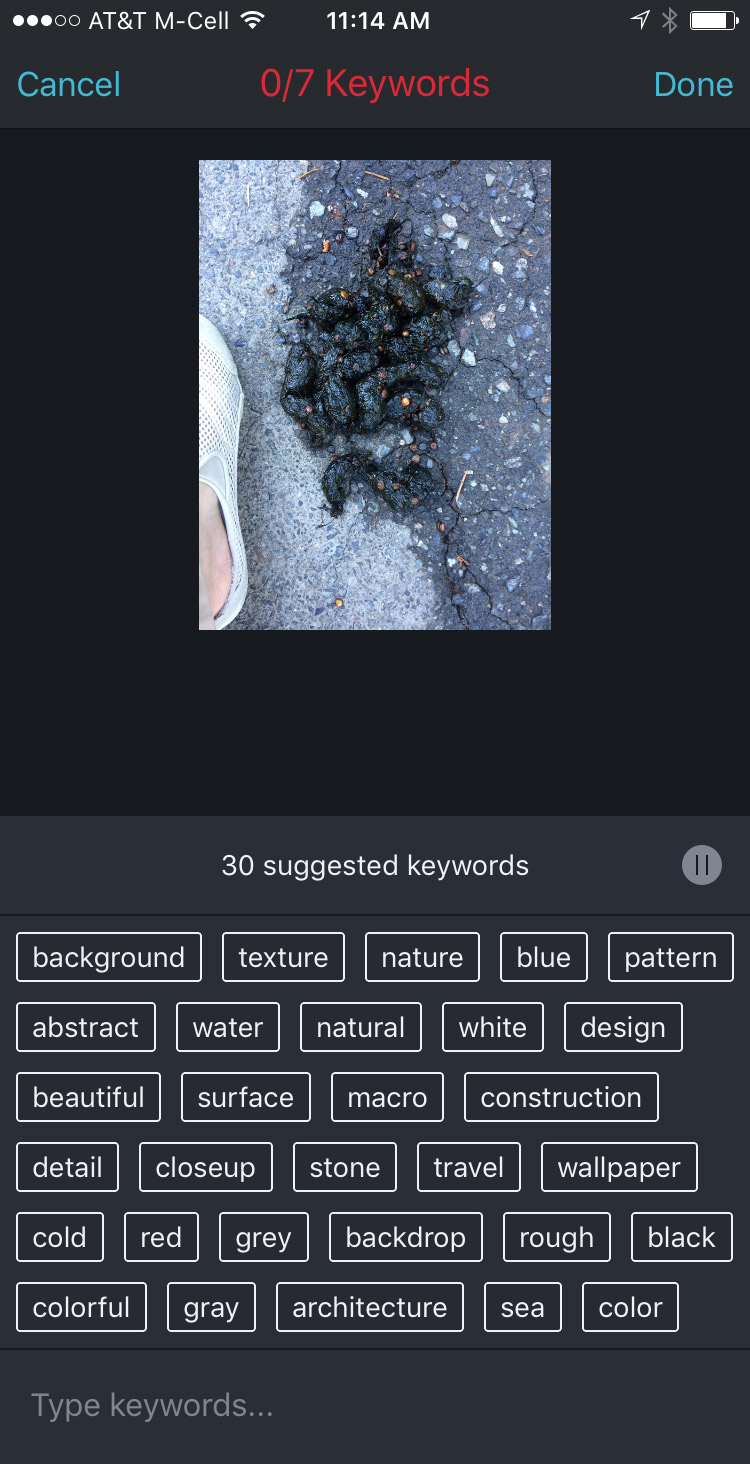The width and height of the screenshot is (750, 1464).
Task: Select the 'stone' keyword
Action: coord(345,1167)
